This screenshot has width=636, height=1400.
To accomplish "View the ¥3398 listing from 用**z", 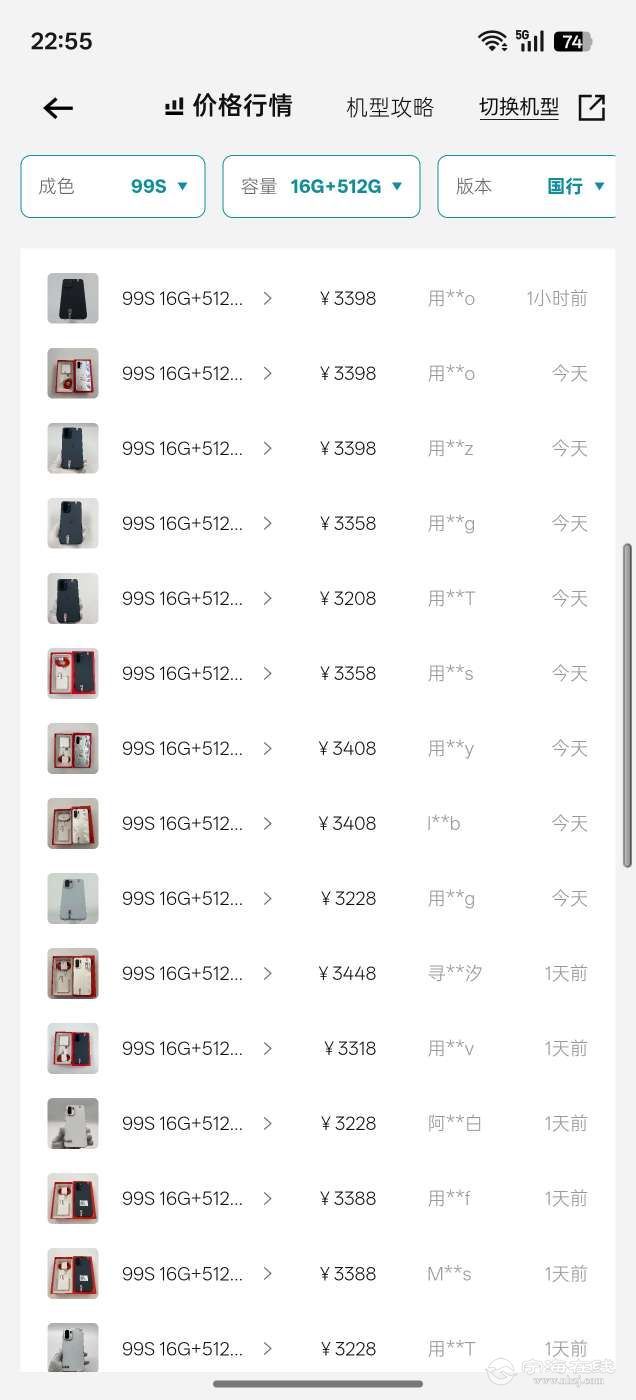I will click(x=318, y=448).
